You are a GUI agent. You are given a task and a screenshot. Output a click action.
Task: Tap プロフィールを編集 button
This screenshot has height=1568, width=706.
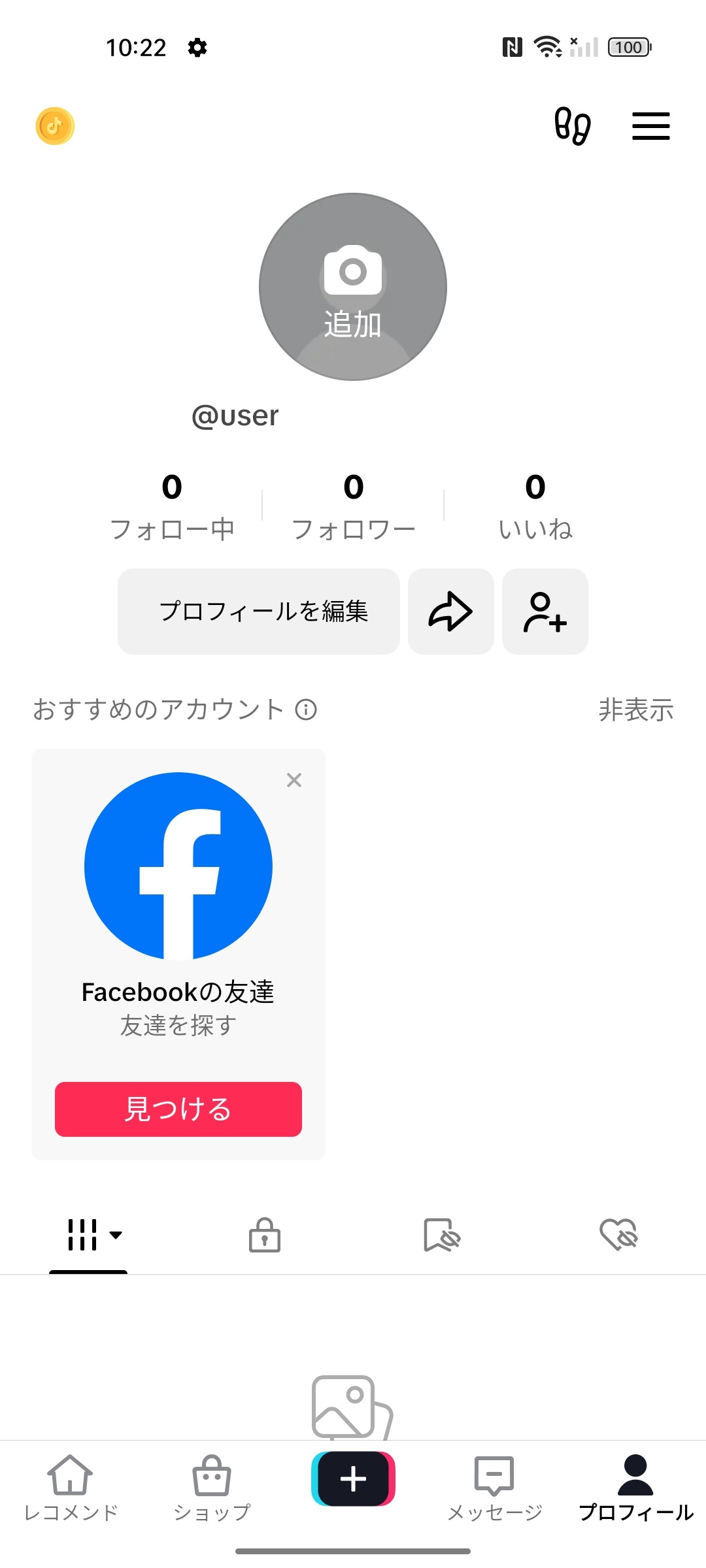tap(259, 612)
